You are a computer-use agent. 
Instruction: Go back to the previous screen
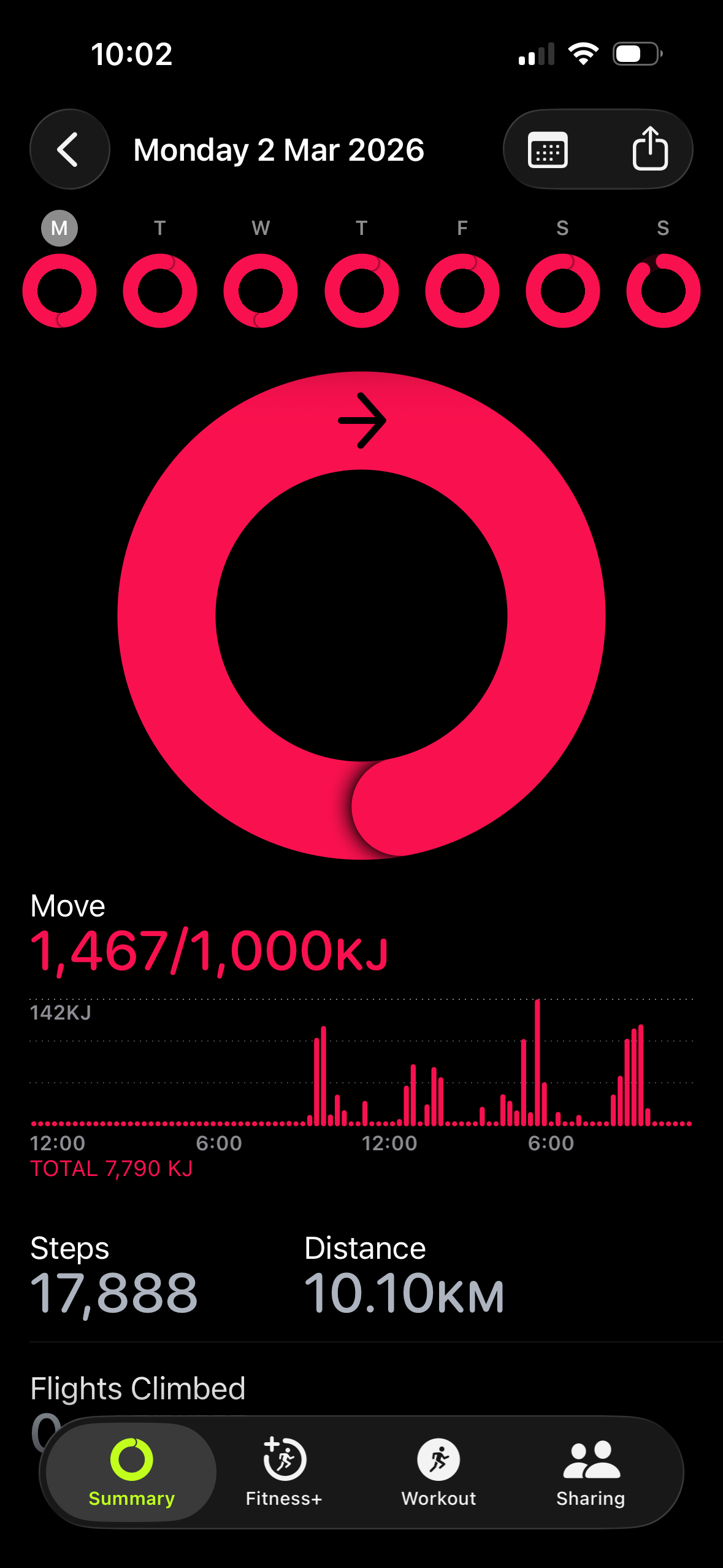[x=69, y=149]
